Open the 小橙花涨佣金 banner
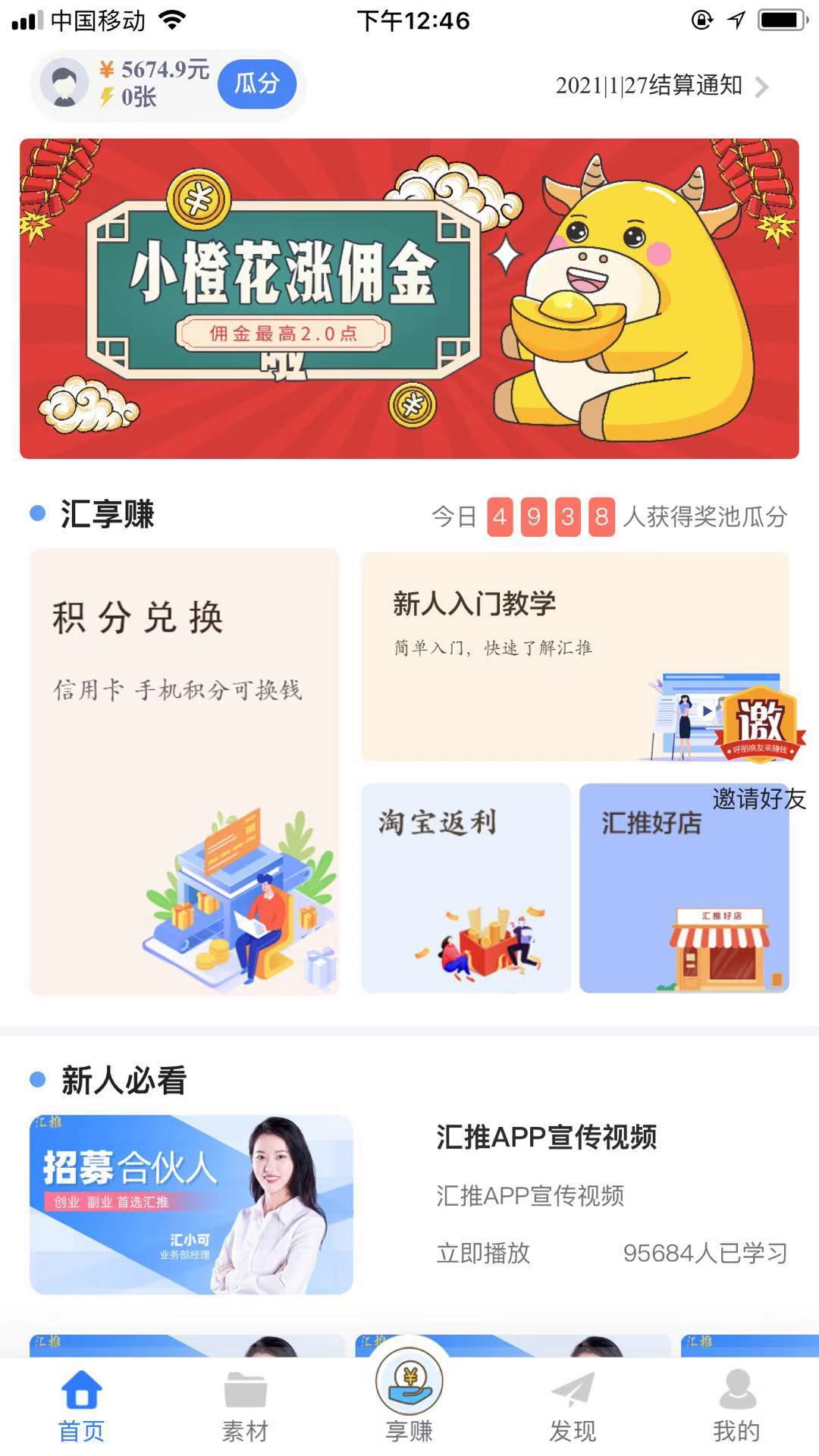 (x=409, y=298)
